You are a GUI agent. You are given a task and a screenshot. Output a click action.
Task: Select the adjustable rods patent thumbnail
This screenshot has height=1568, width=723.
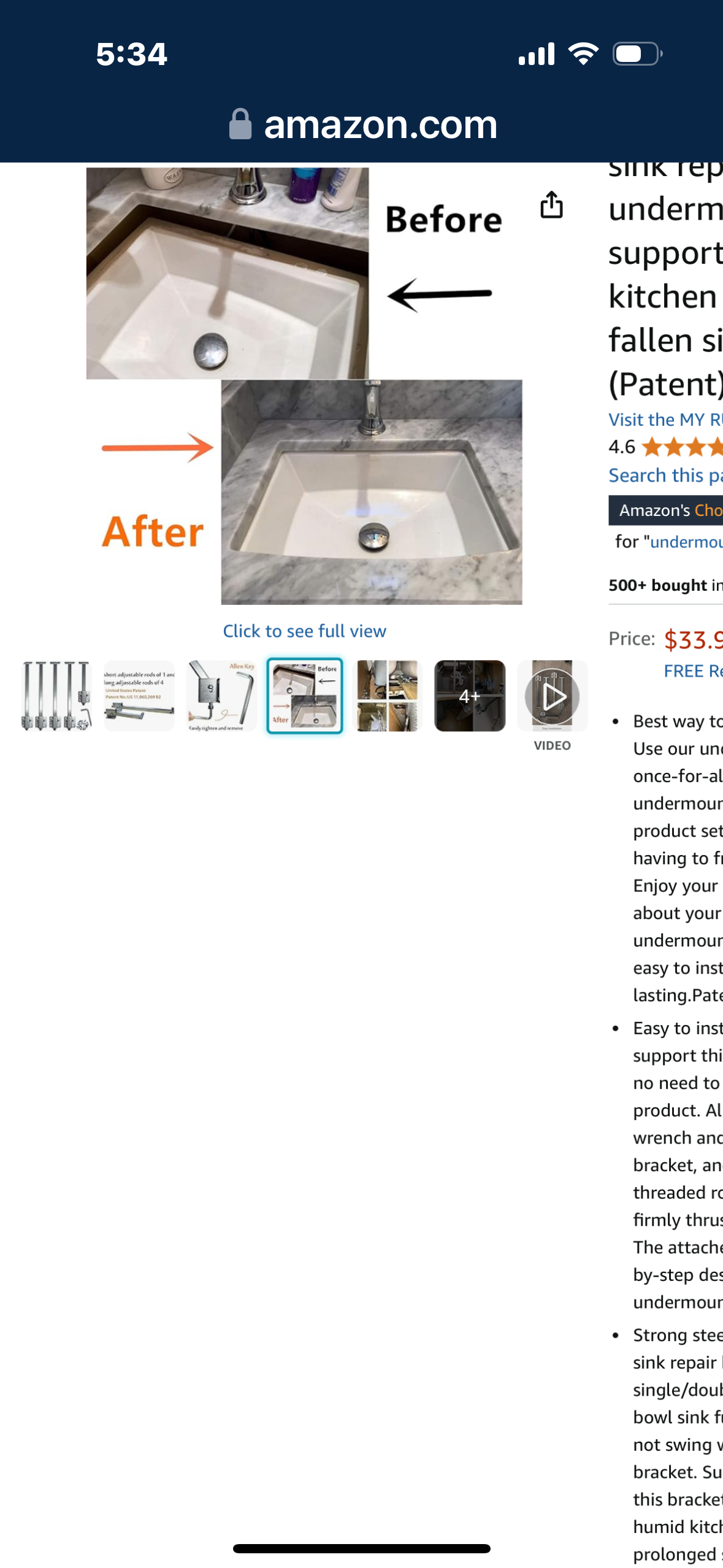pos(139,696)
